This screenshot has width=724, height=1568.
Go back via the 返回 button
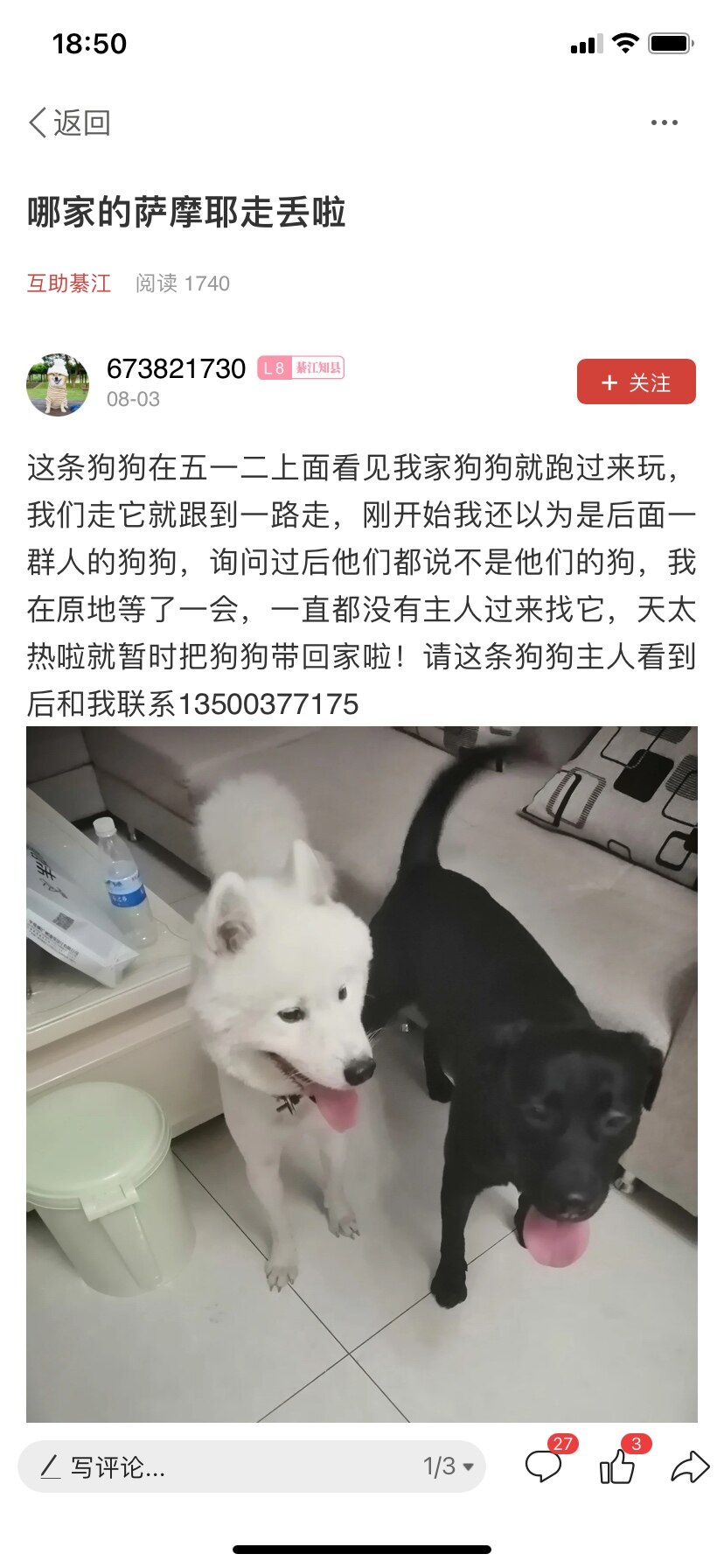(x=70, y=122)
